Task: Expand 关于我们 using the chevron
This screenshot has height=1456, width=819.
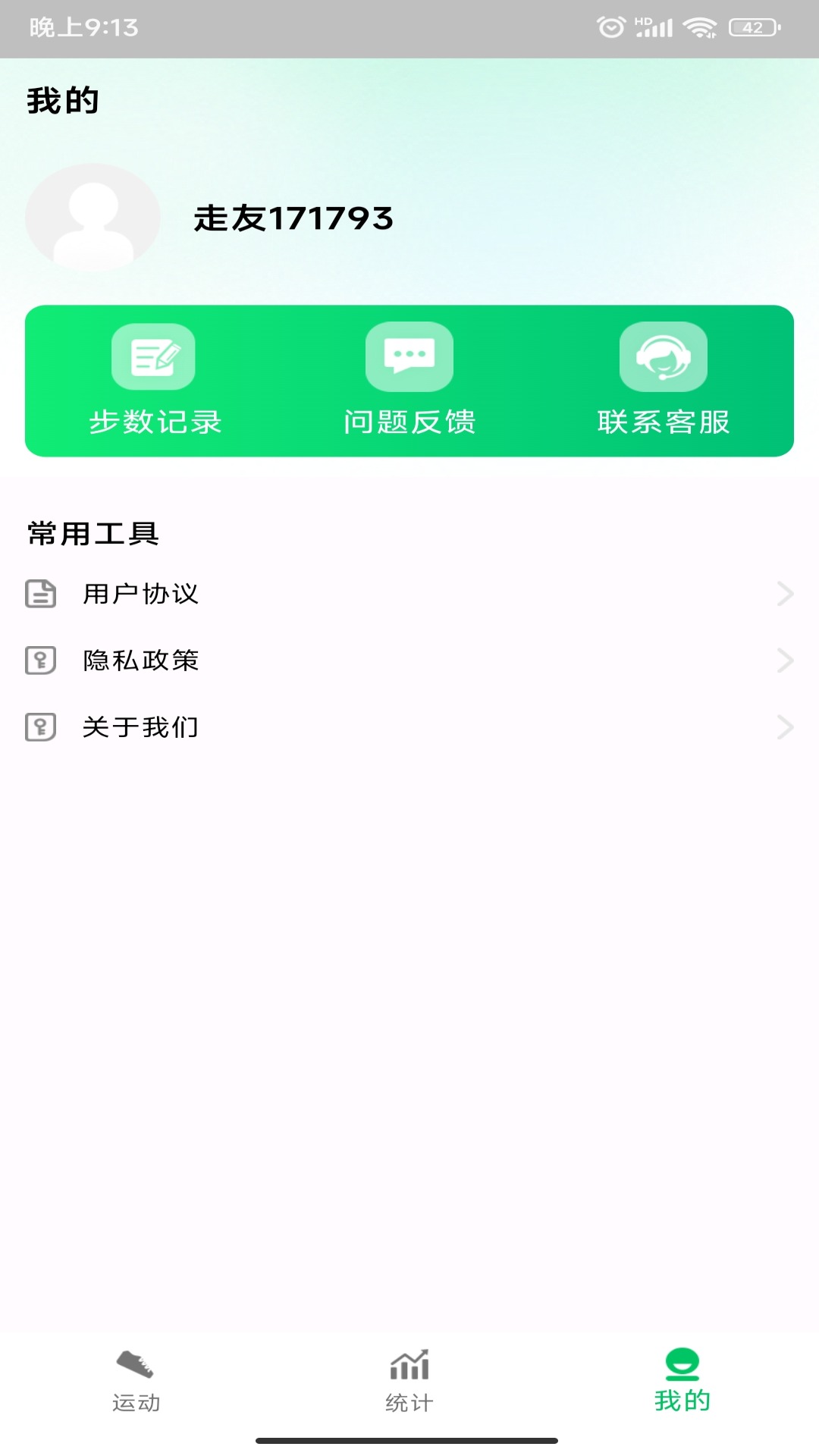Action: coord(784,726)
